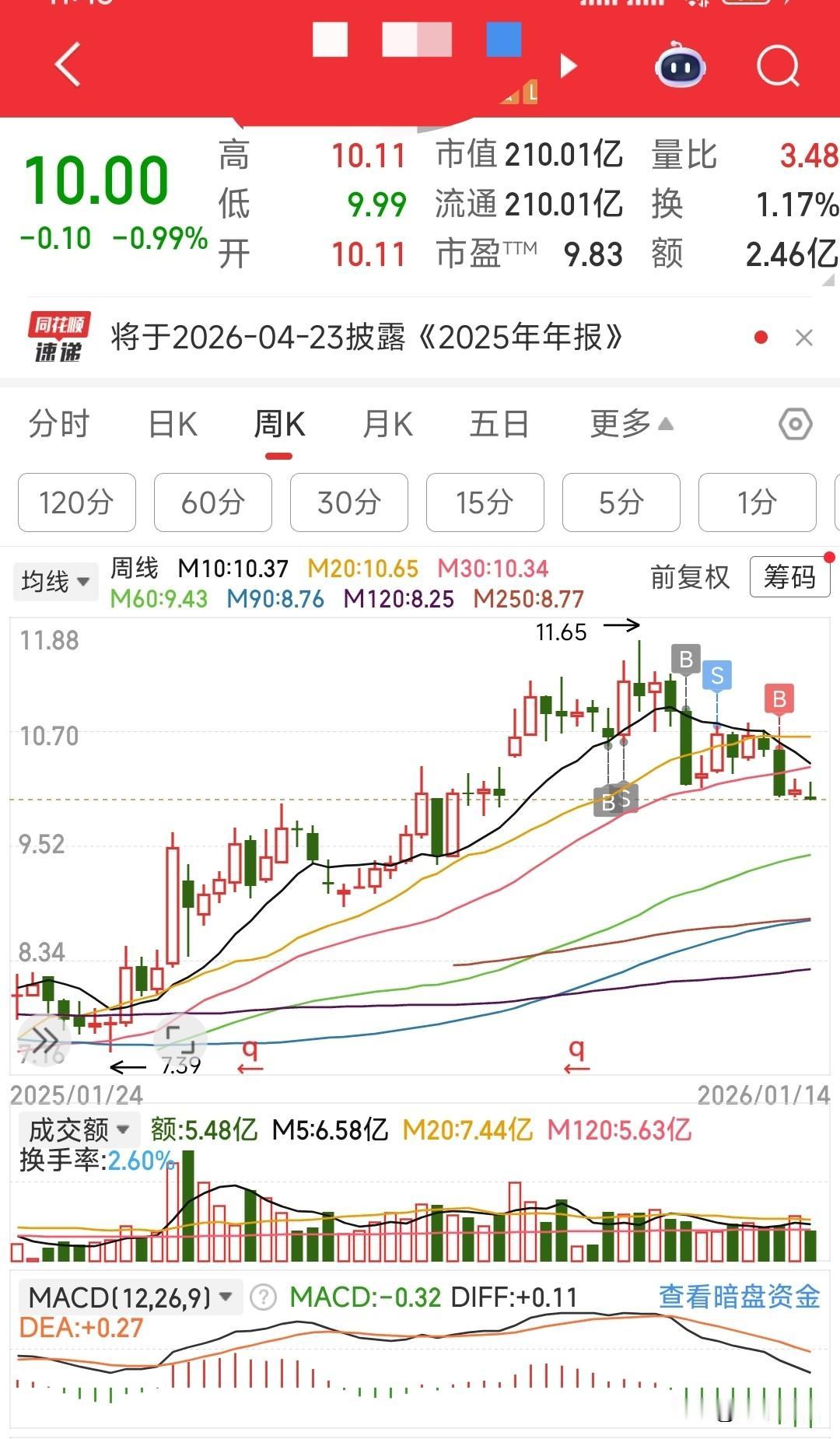The height and width of the screenshot is (1439, 840).
Task: Switch to the 日K daily chart tab
Action: [x=172, y=425]
